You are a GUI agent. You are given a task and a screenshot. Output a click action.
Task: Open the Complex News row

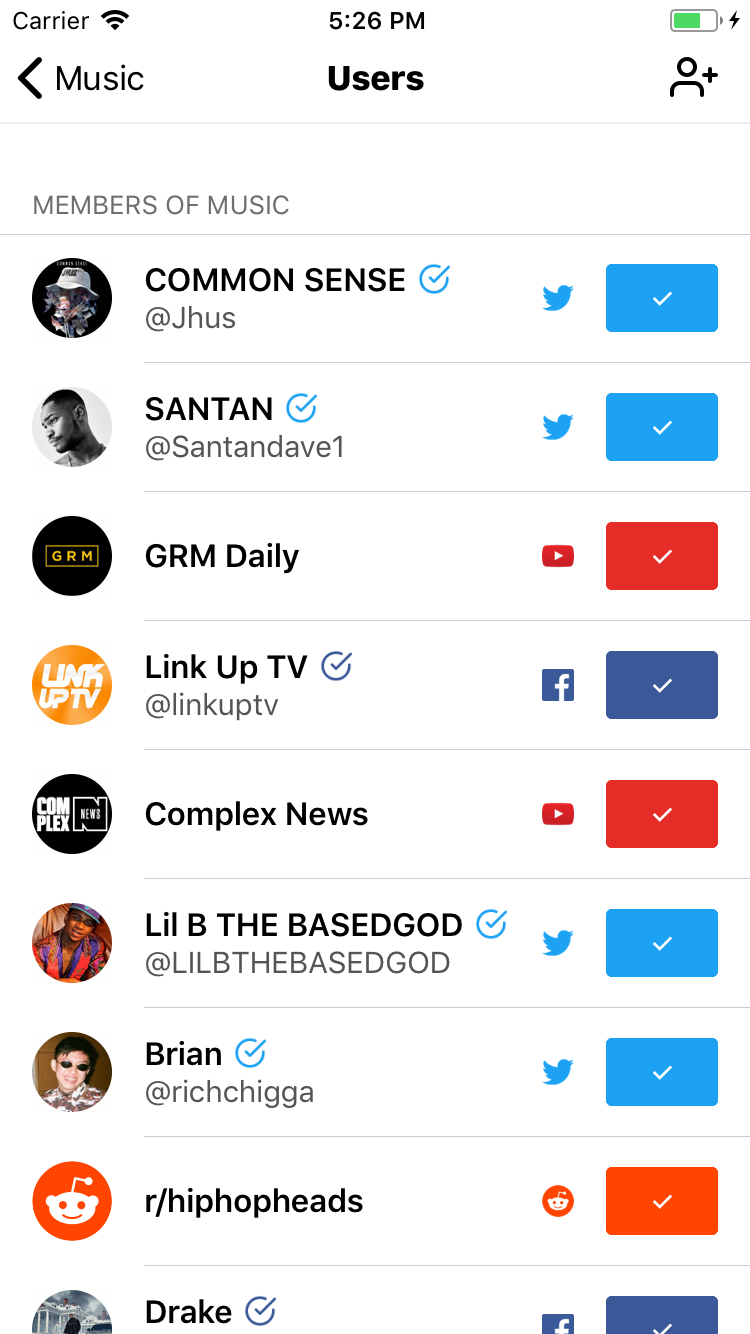click(x=375, y=814)
